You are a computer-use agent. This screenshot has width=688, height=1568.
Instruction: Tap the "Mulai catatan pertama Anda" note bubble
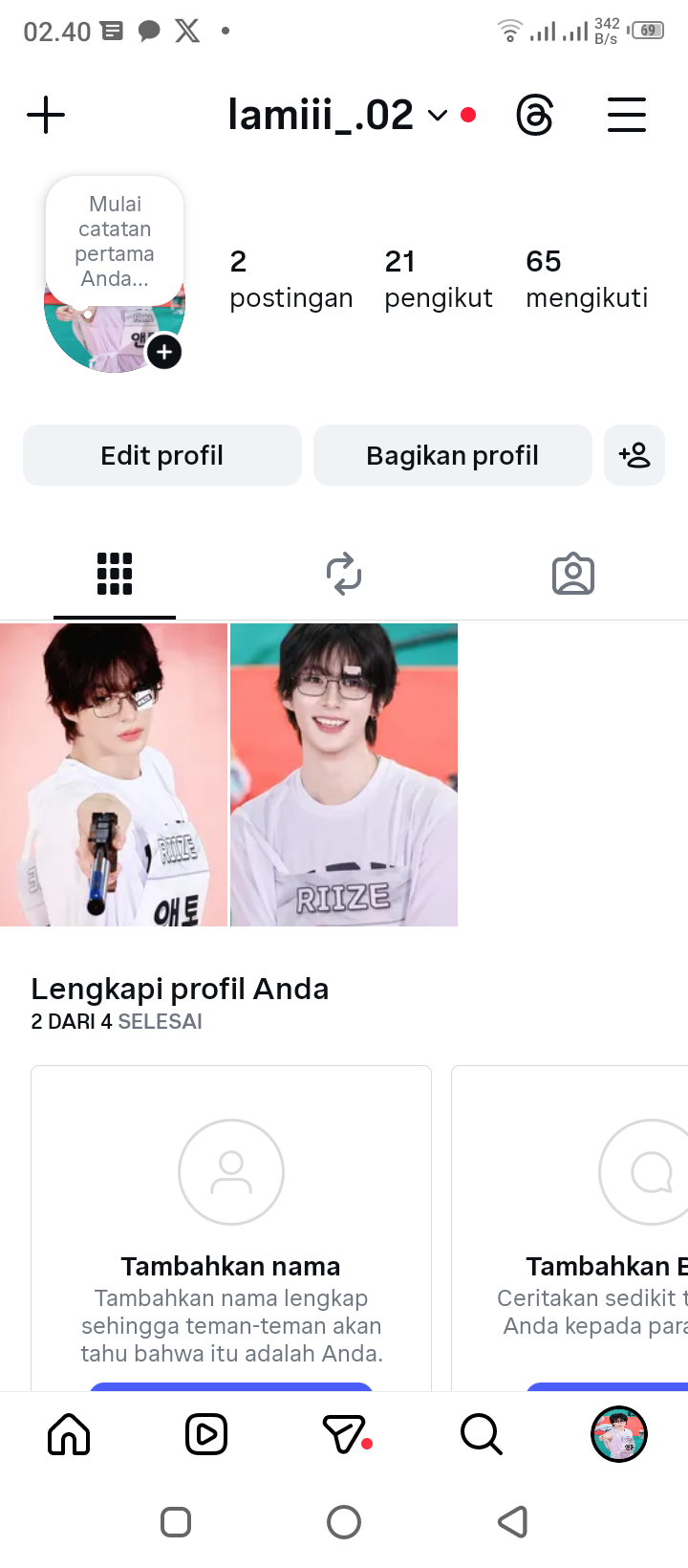click(115, 241)
